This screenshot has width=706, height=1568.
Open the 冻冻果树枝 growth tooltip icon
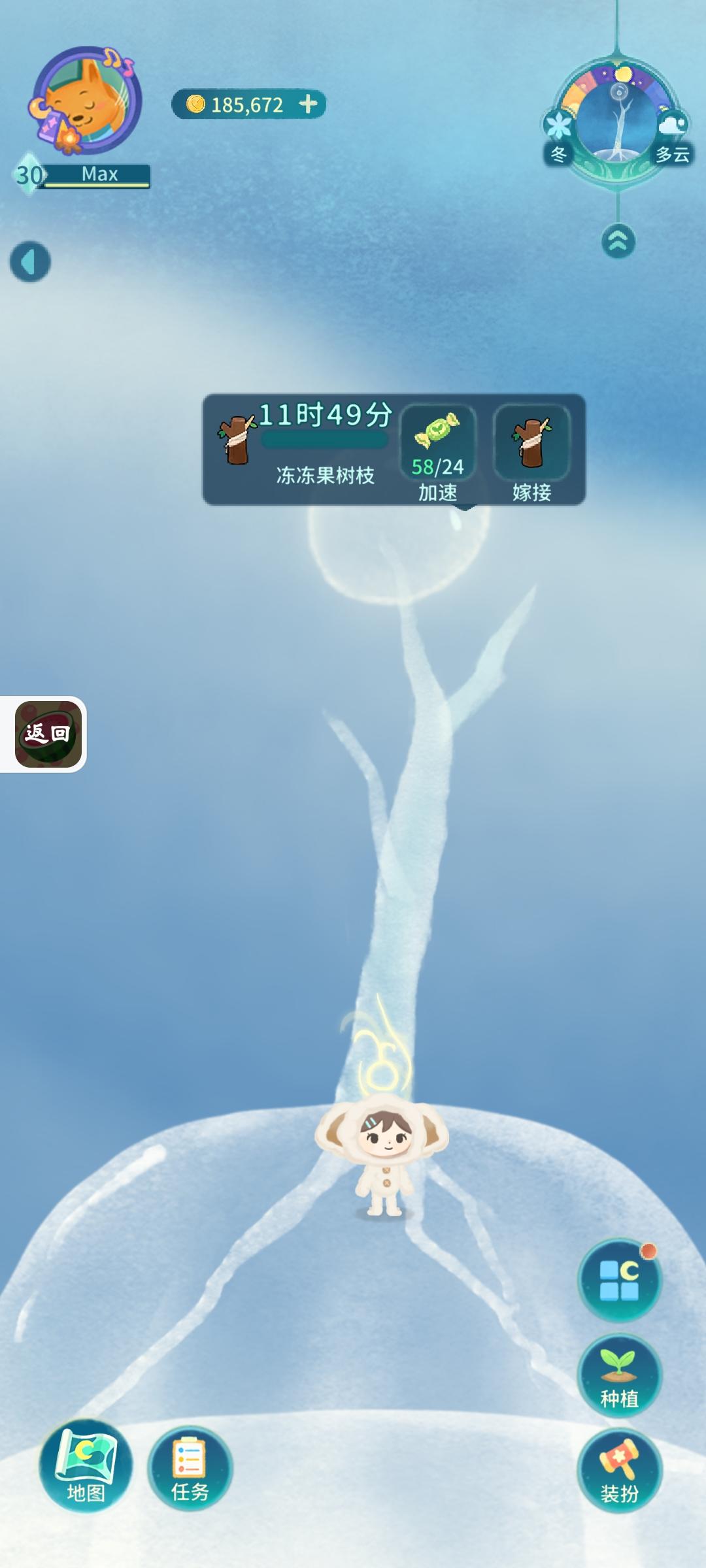237,438
